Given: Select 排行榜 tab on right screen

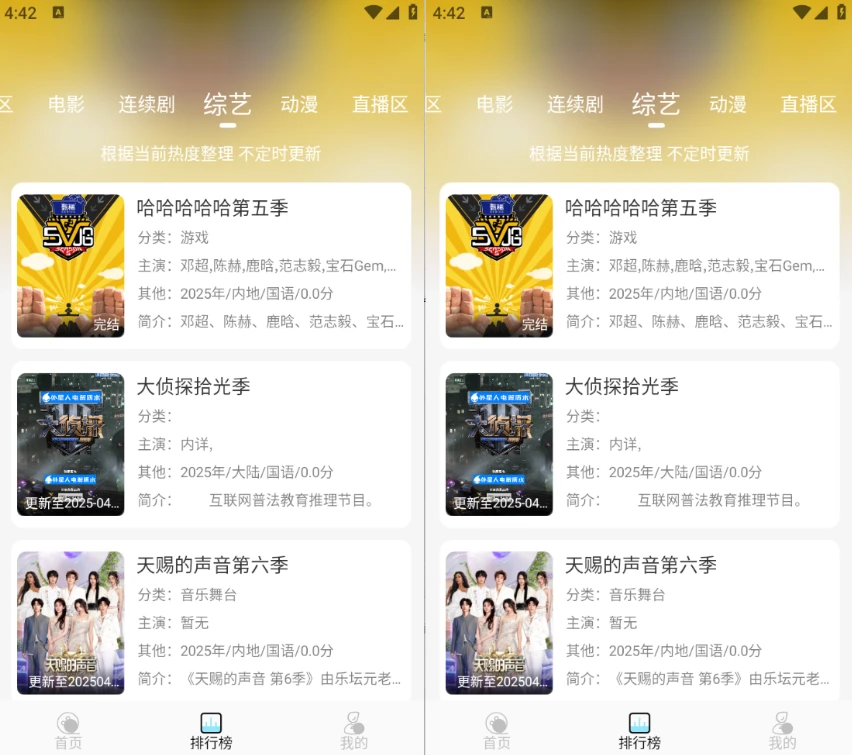Looking at the screenshot, I should (x=639, y=731).
